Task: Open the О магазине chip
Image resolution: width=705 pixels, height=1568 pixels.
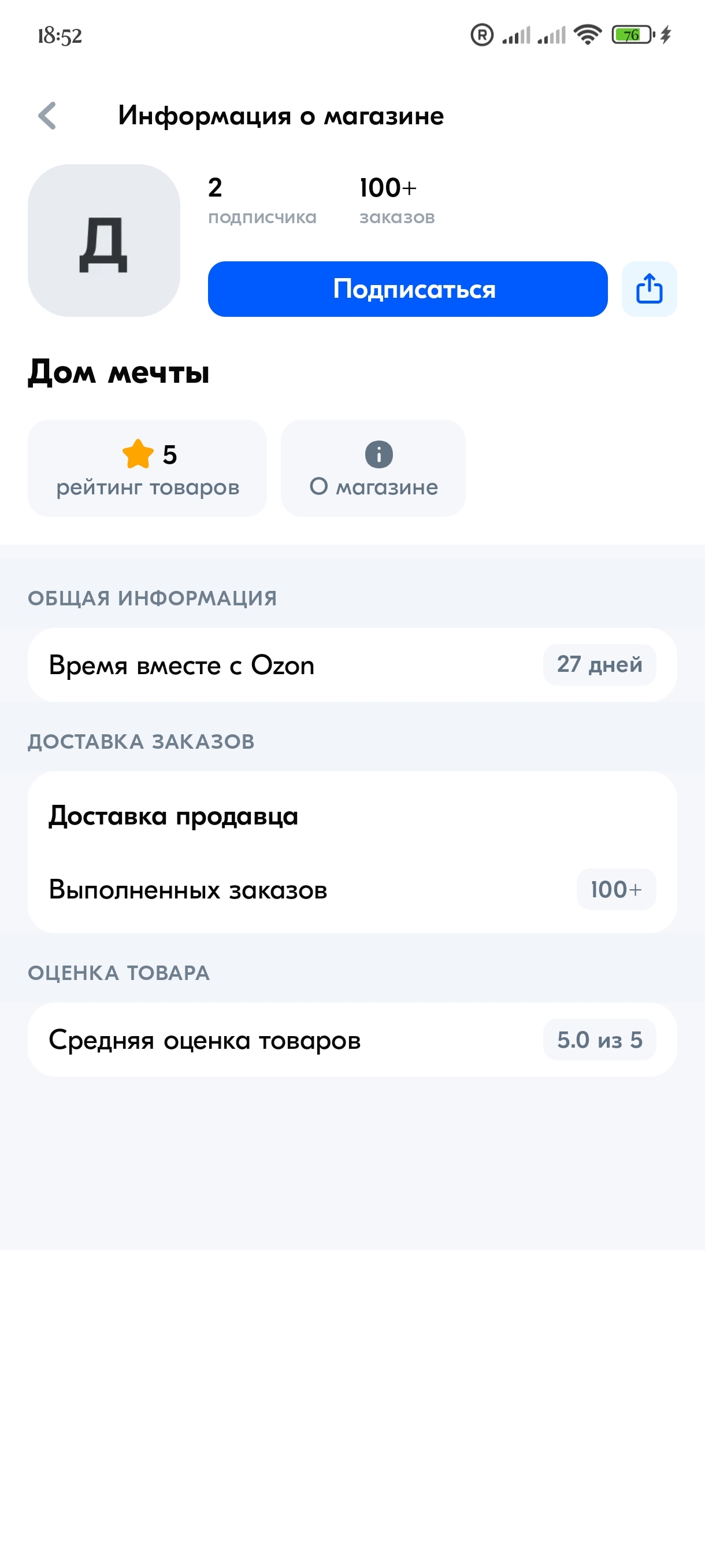Action: coord(373,468)
